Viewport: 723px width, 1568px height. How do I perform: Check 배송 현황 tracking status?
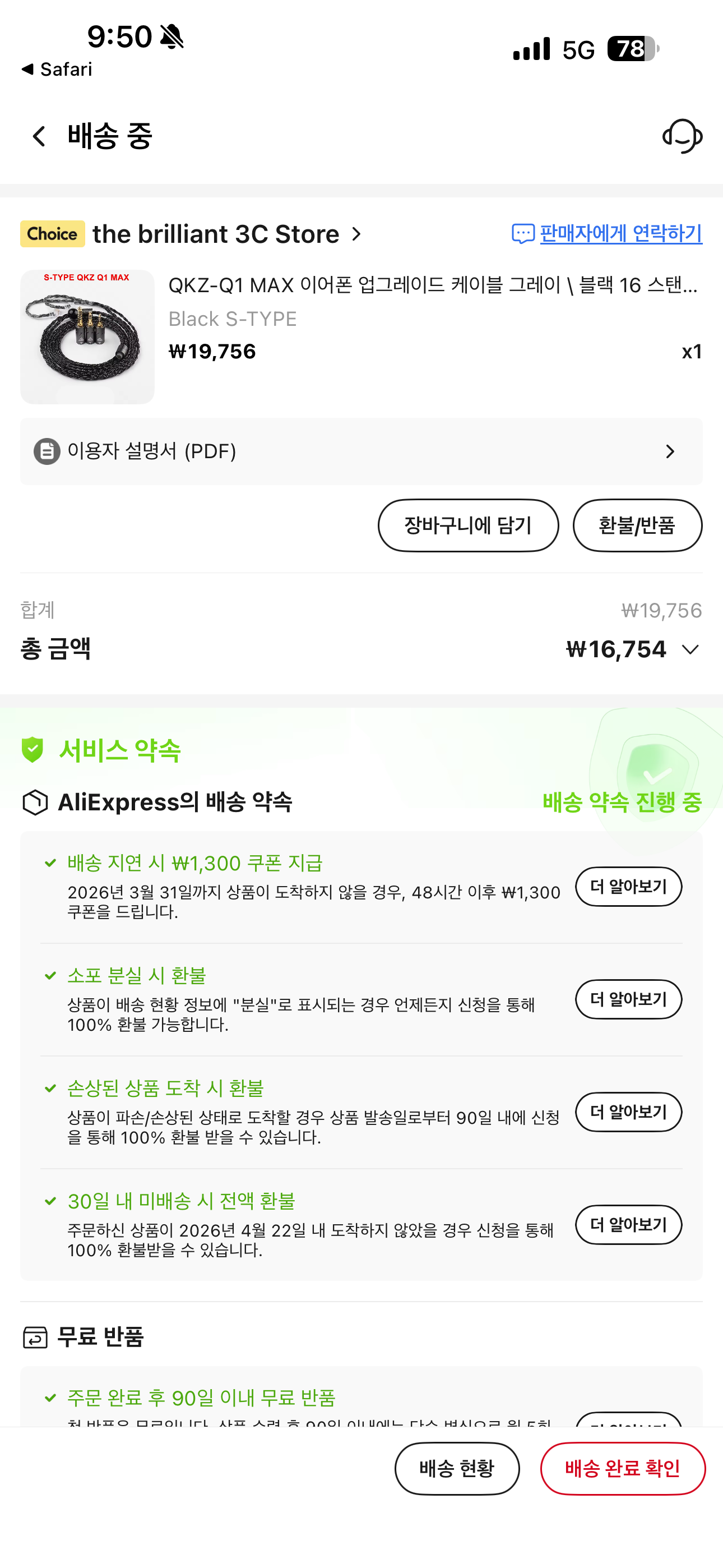coord(457,1468)
